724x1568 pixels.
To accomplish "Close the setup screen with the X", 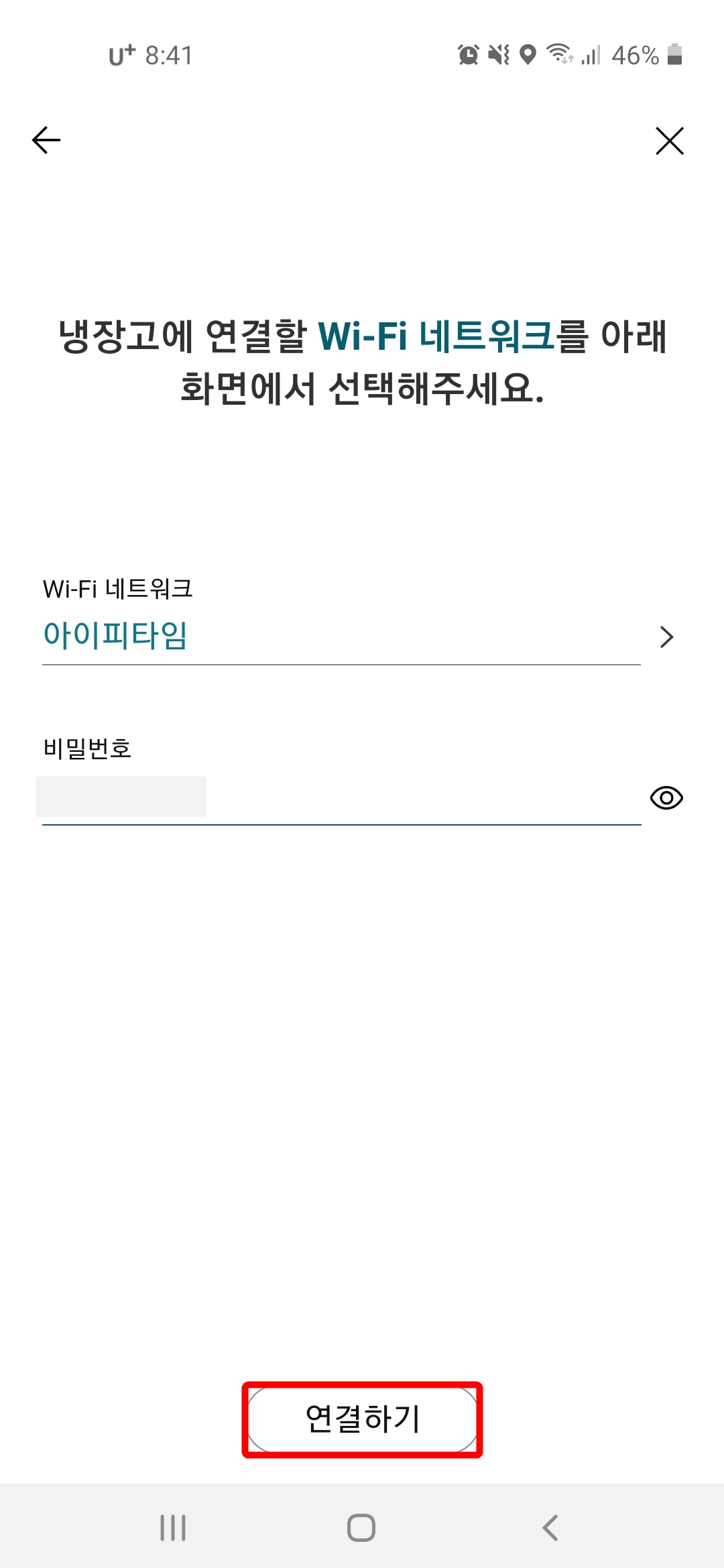I will pyautogui.click(x=670, y=140).
